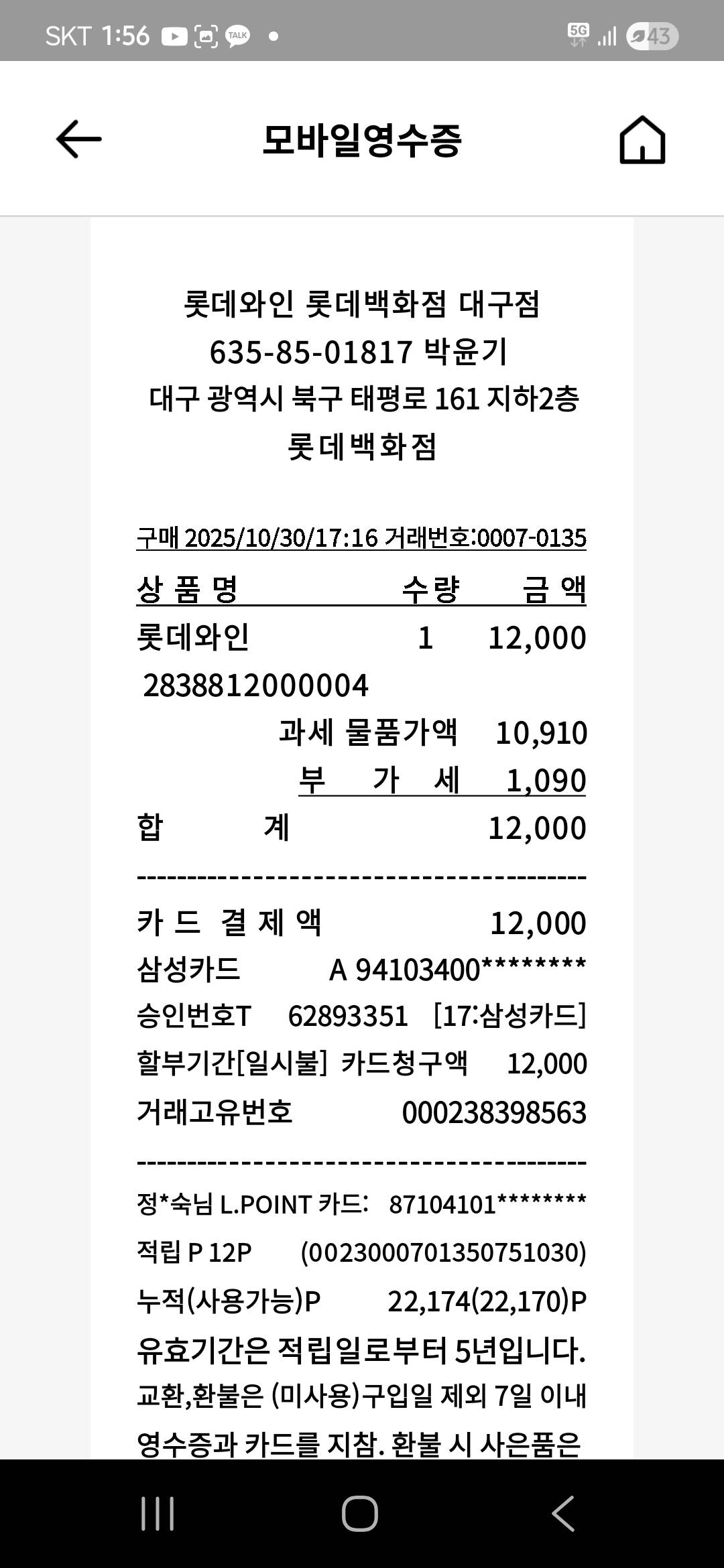The image size is (724, 1568).
Task: Tap the approval number 62893351
Action: coord(349,1015)
